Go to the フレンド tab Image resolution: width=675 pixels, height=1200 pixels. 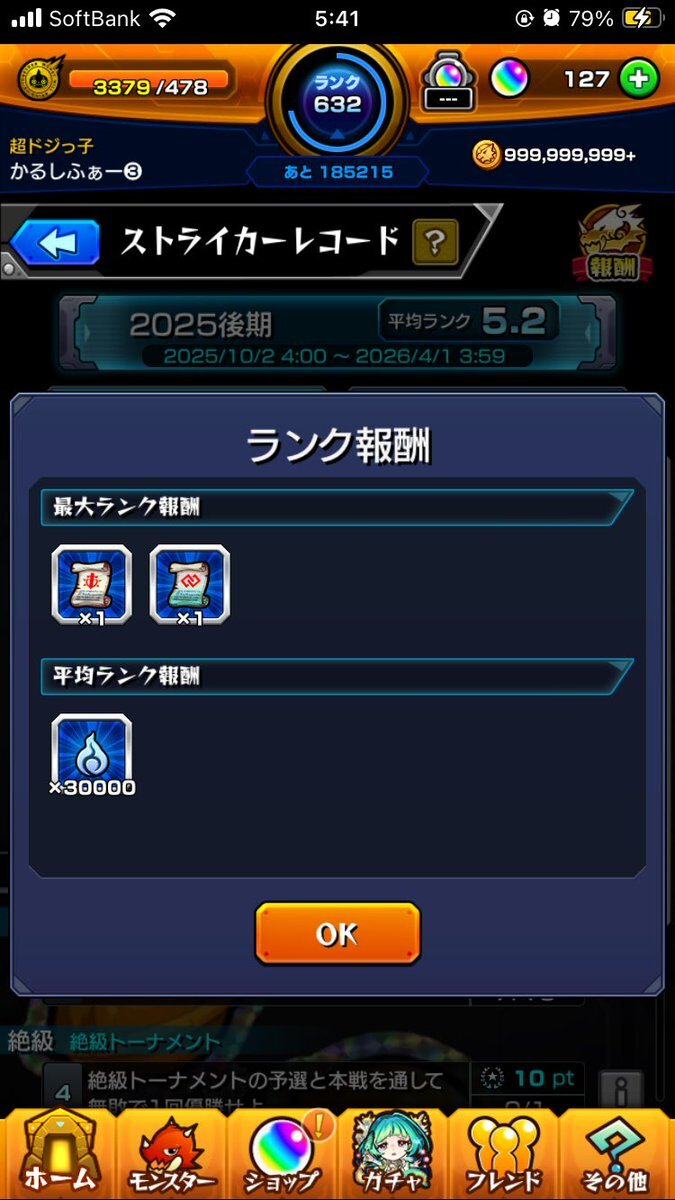504,1153
